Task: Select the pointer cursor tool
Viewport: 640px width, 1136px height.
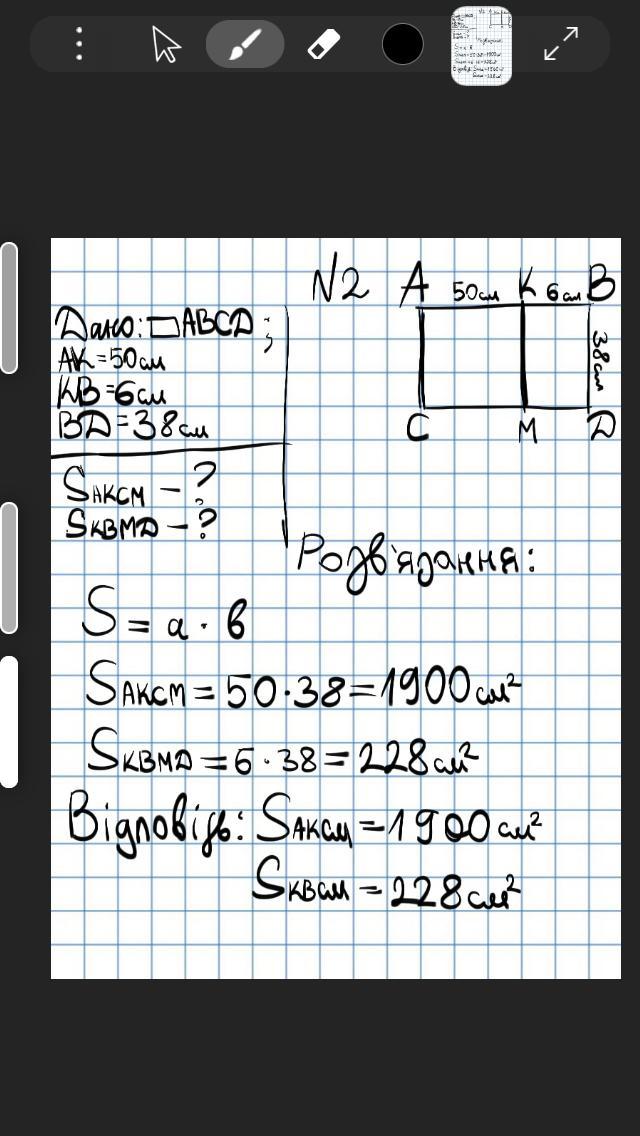Action: 166,44
